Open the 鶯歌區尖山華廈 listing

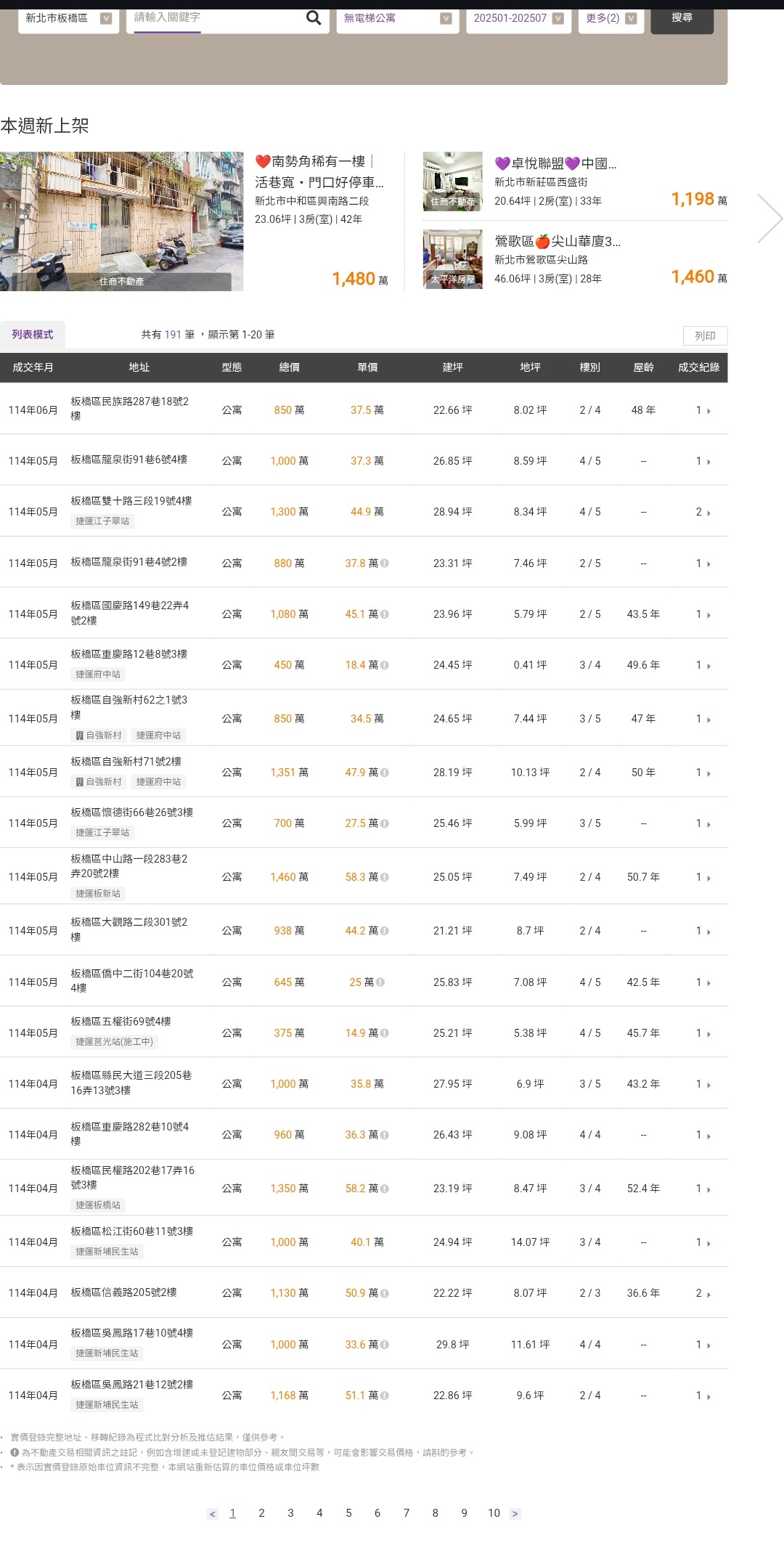[x=575, y=259]
